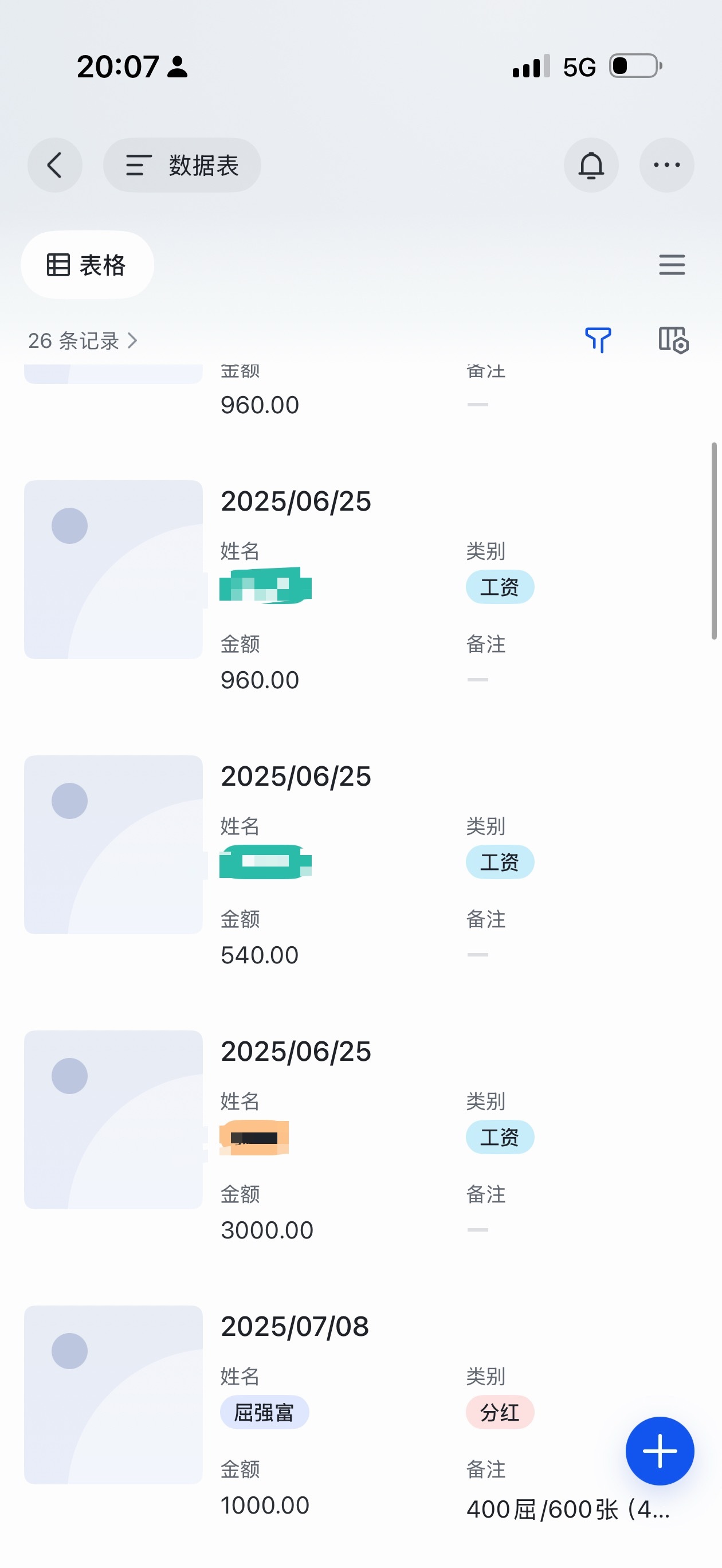This screenshot has width=722, height=1568.
Task: Tap the back arrow icon
Action: [x=54, y=165]
